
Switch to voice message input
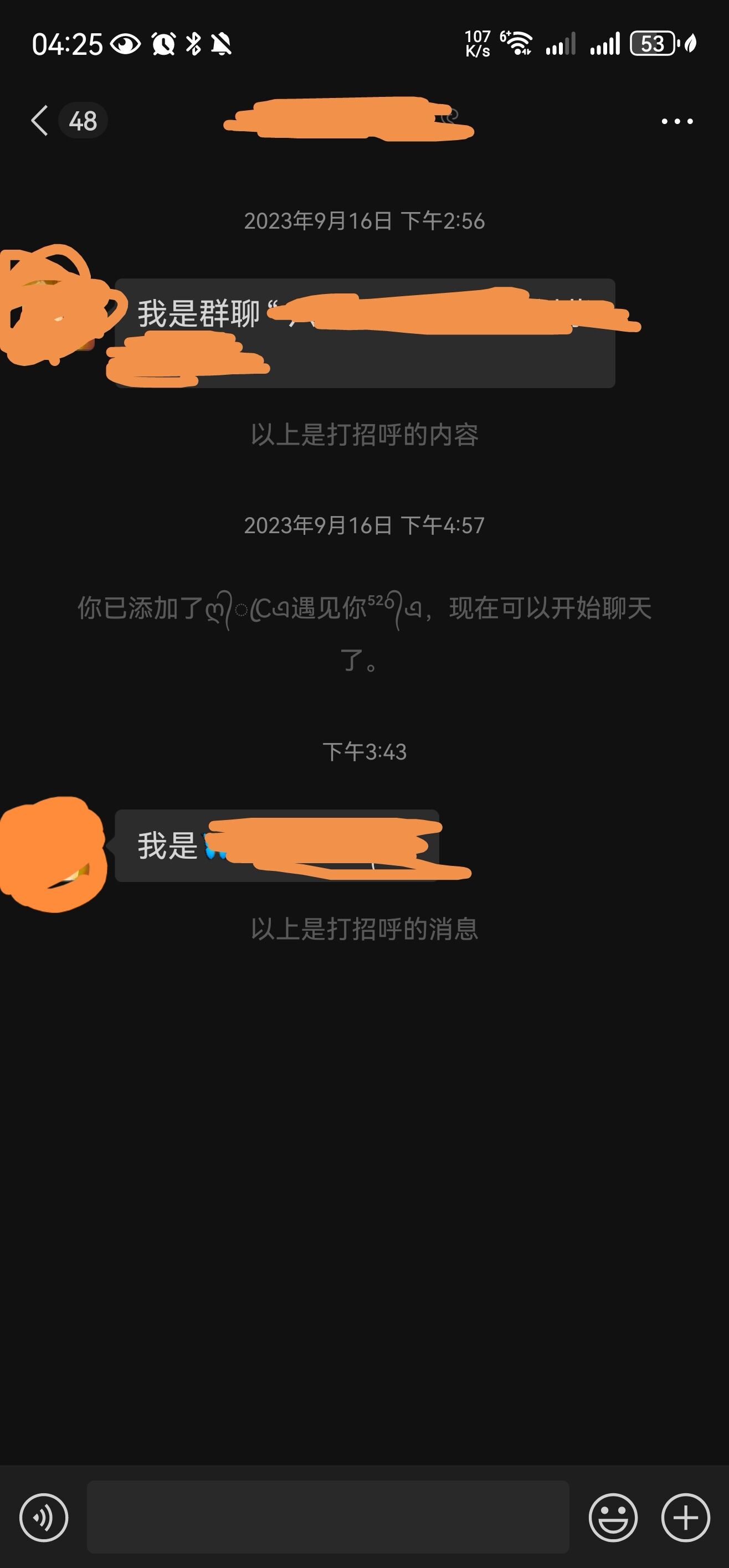[44, 1517]
